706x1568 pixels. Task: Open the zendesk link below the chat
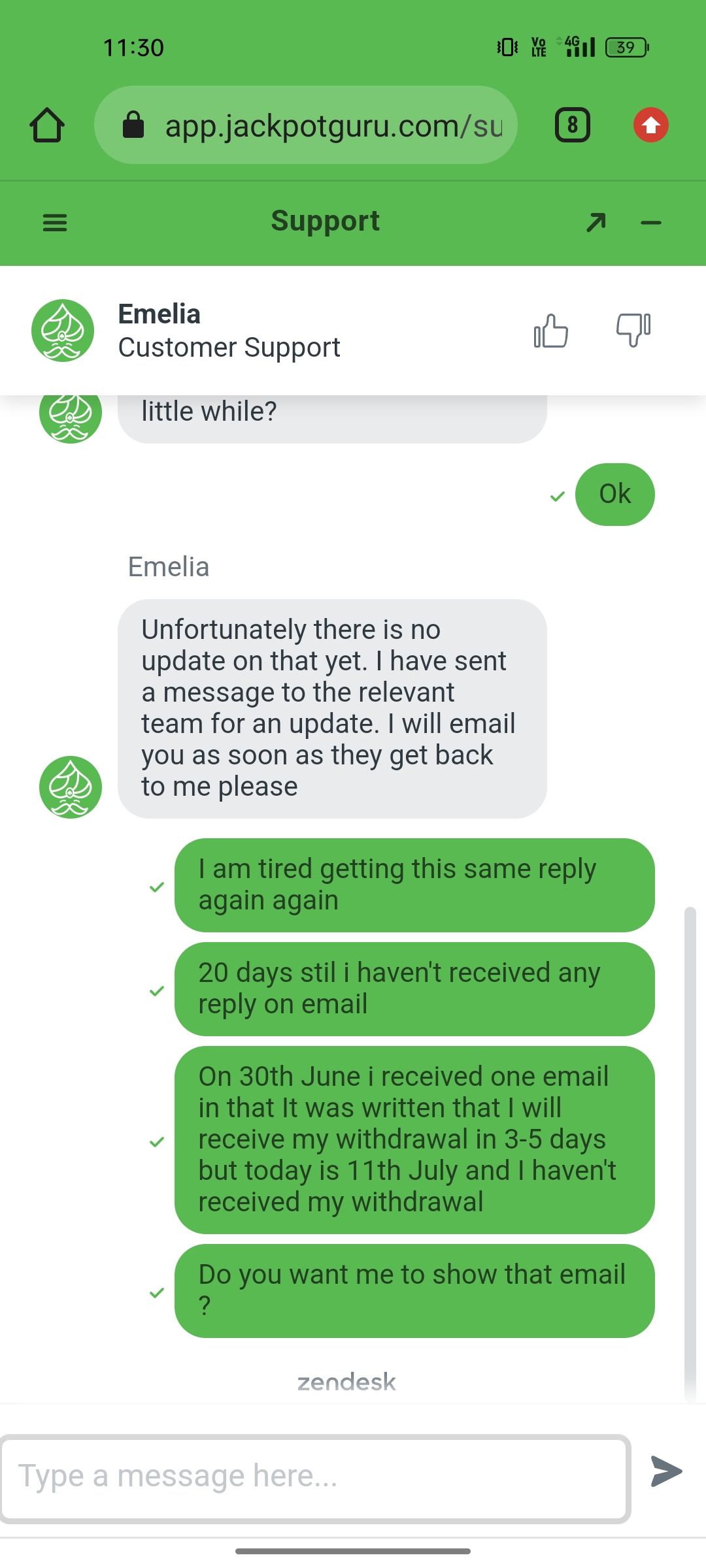click(346, 1382)
